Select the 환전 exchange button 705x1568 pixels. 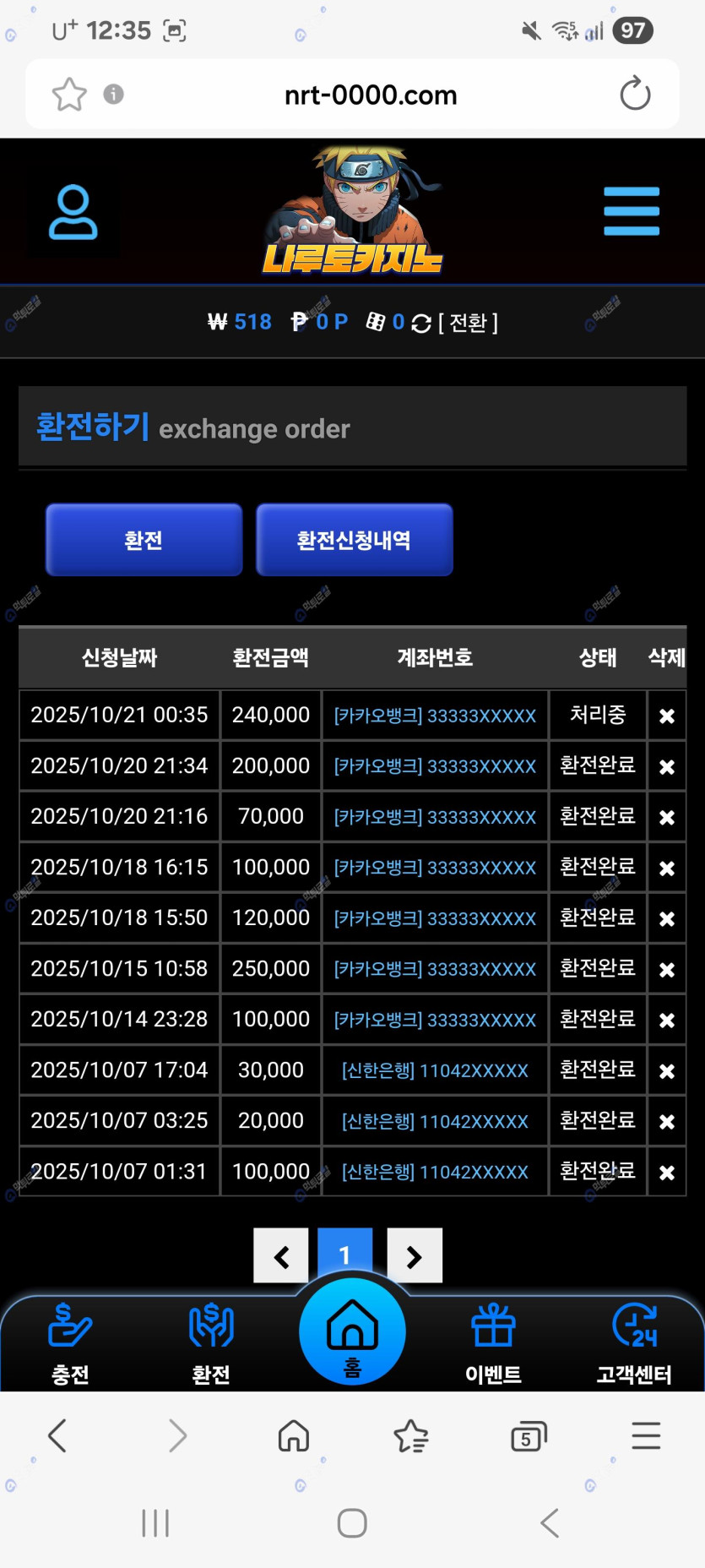tap(144, 540)
